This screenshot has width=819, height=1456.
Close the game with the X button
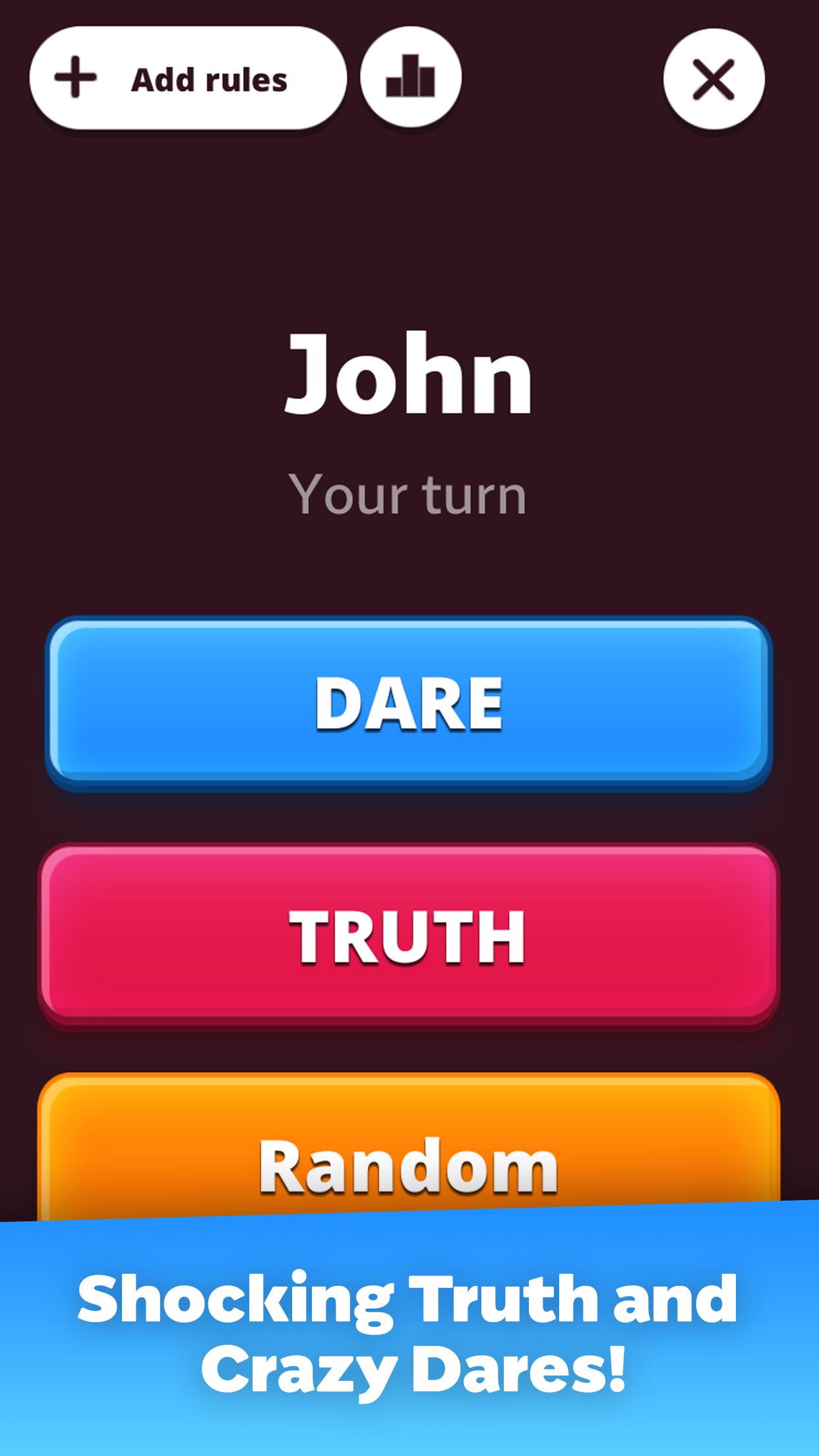tap(713, 80)
